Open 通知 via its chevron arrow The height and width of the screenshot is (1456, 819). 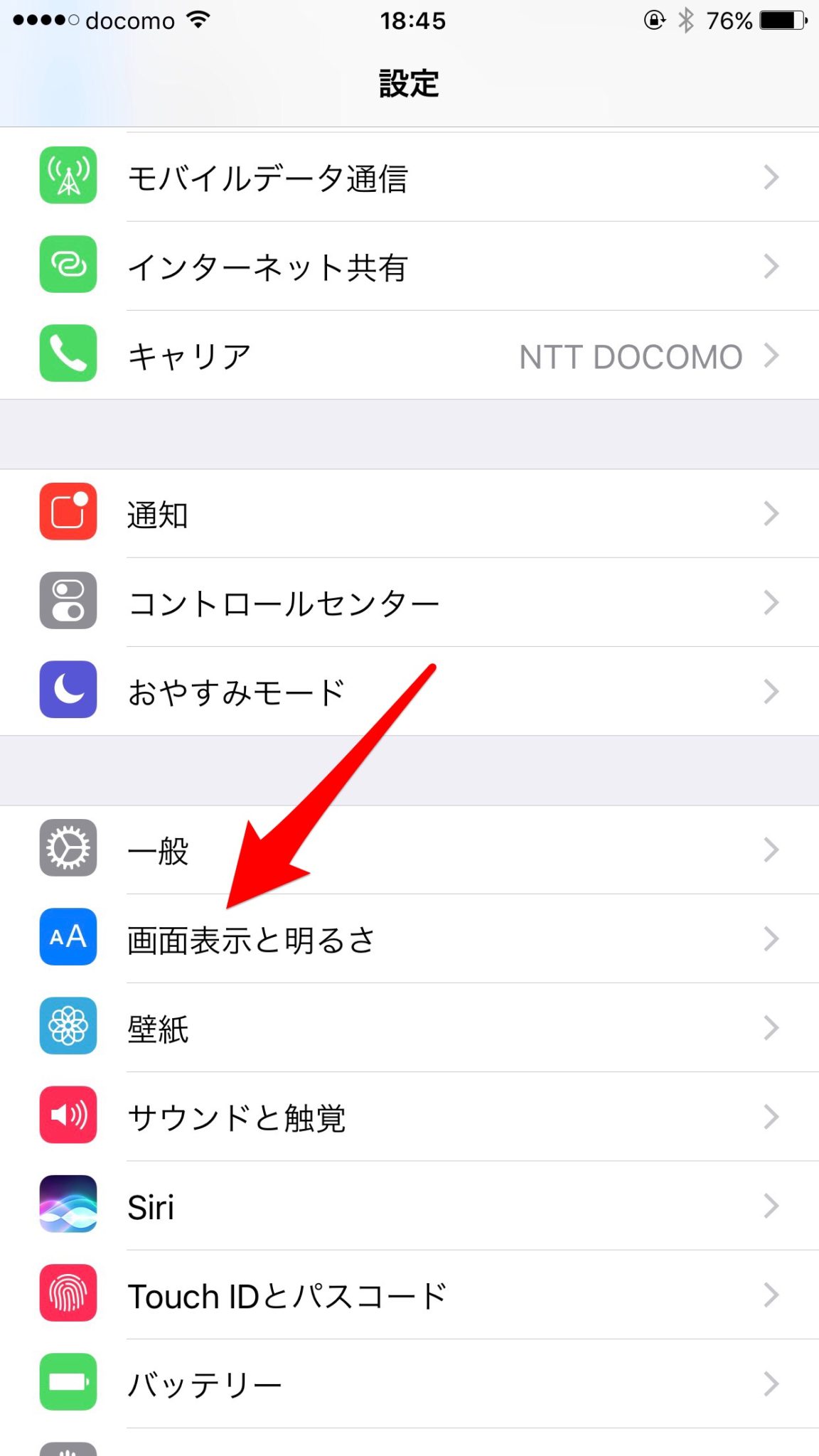(x=772, y=513)
